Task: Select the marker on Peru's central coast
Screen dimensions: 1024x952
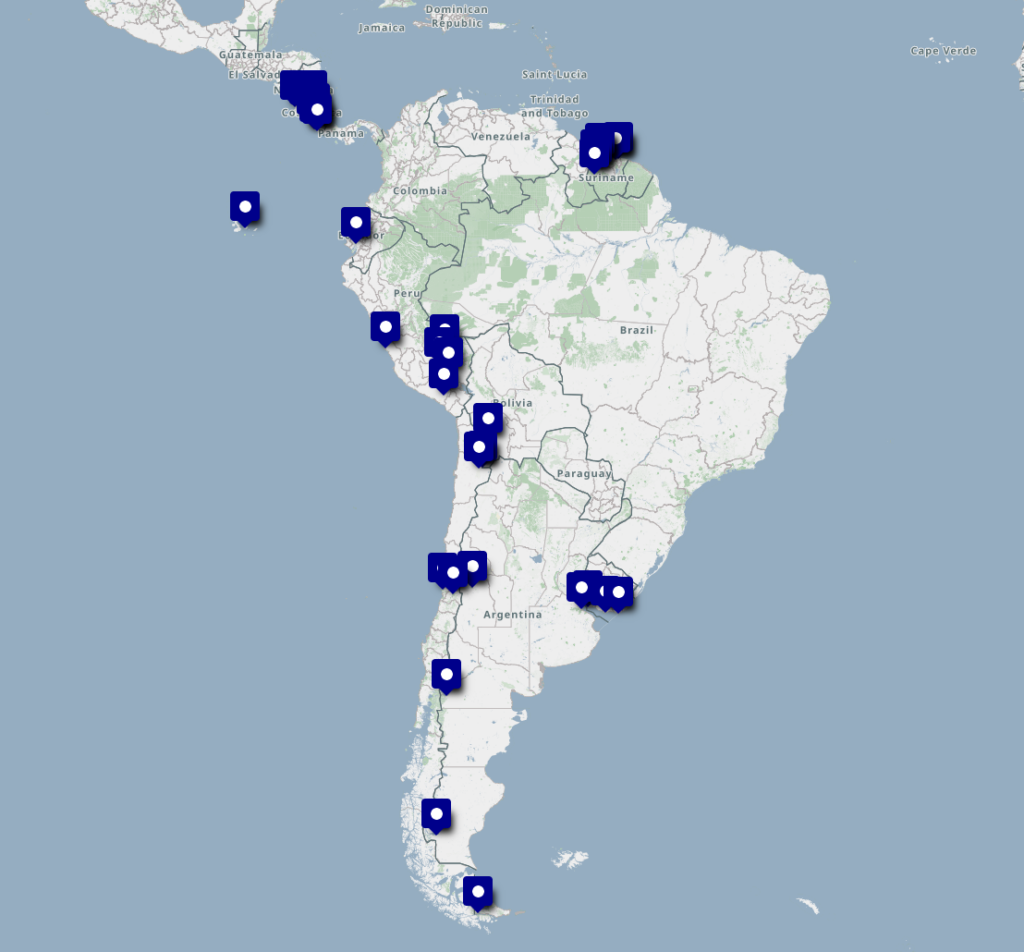Action: tap(385, 327)
